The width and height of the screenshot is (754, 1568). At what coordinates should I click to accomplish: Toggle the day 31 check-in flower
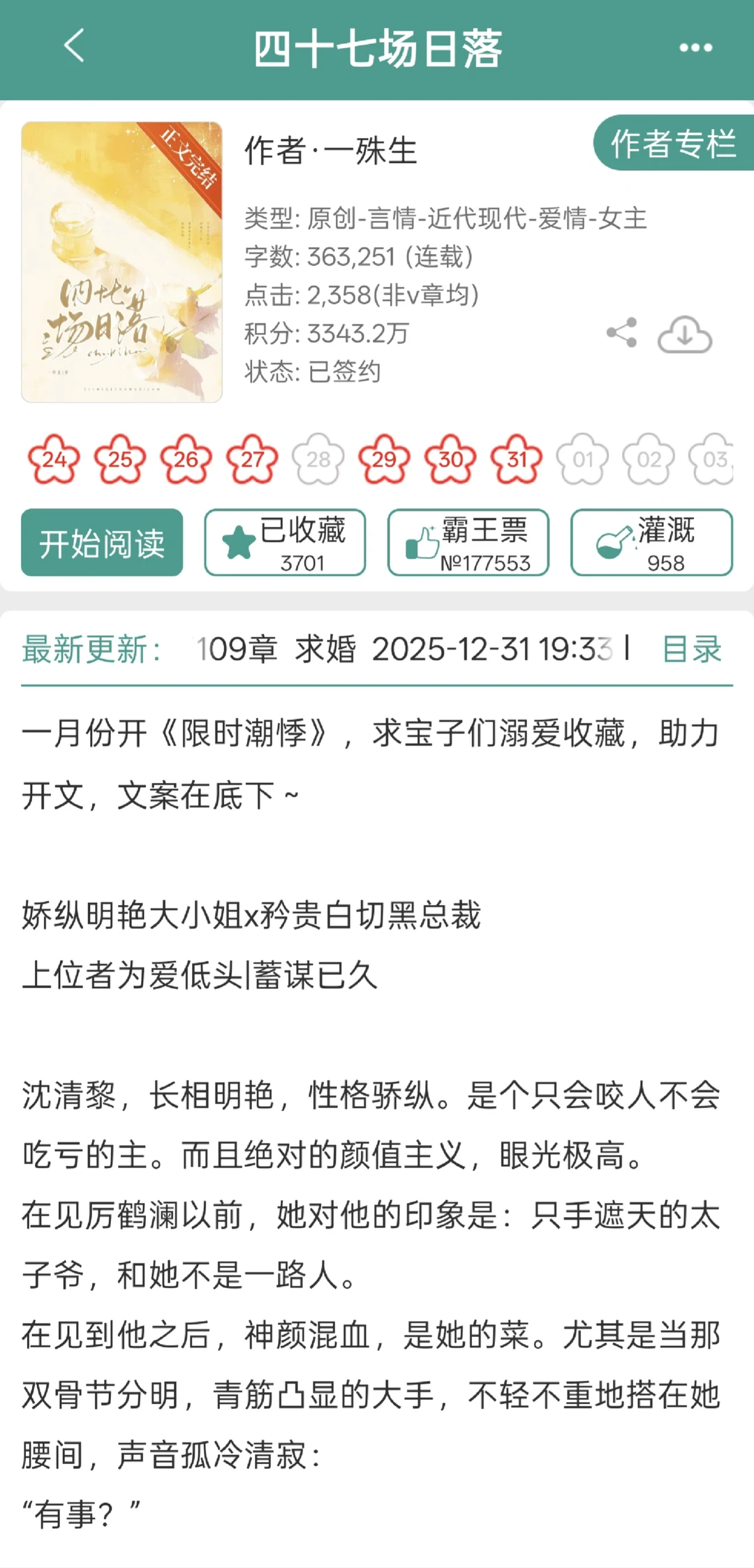[517, 459]
